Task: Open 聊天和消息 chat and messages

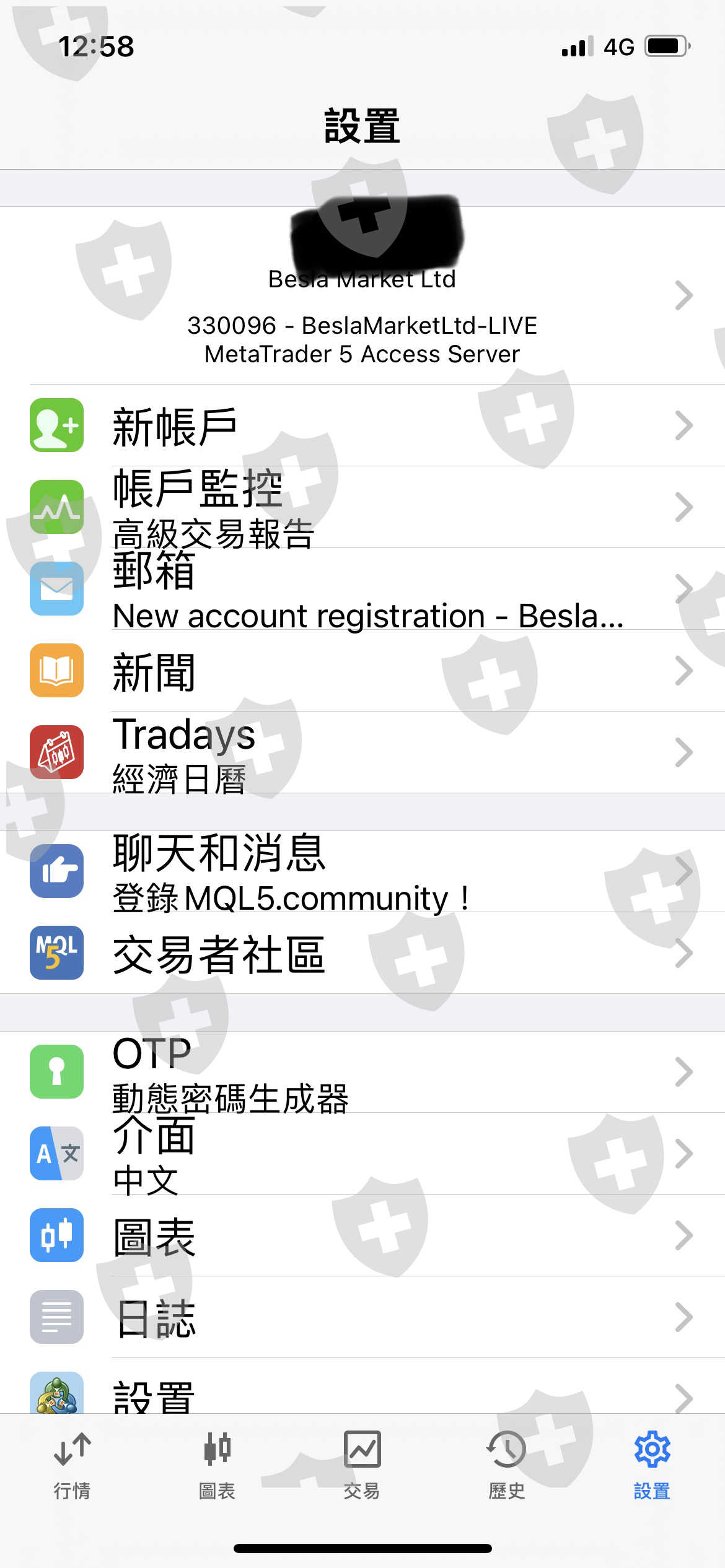Action: pyautogui.click(x=362, y=871)
